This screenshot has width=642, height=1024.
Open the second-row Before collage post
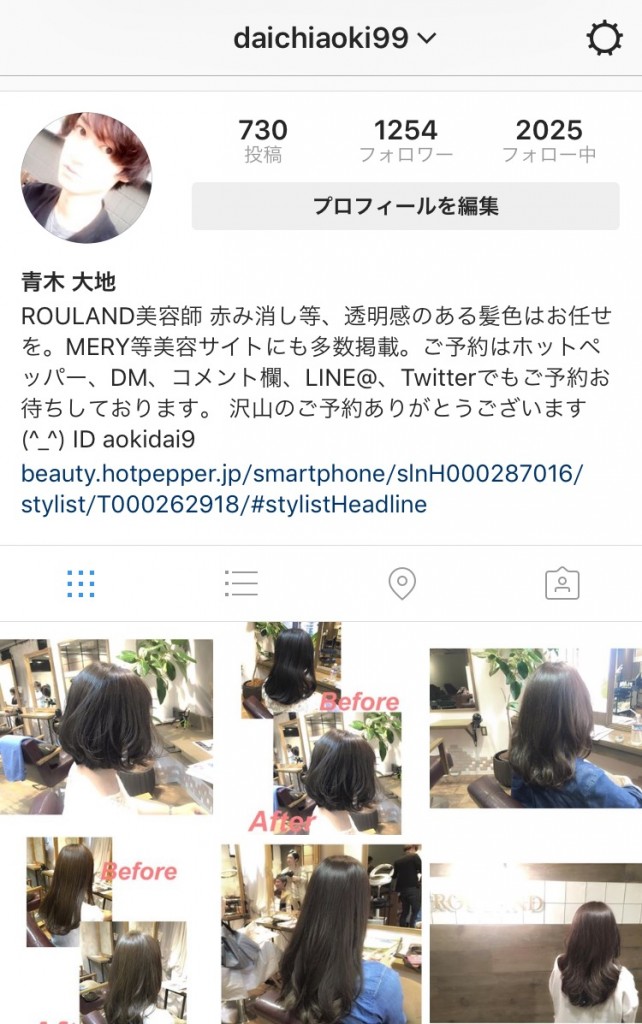[106, 930]
